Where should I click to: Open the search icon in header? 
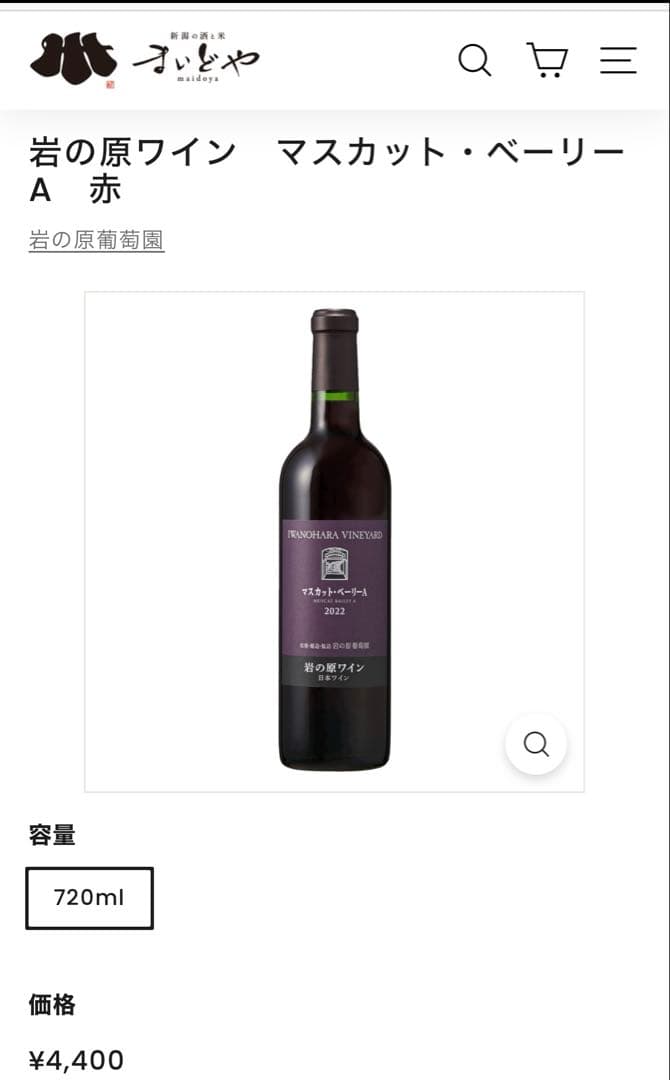click(475, 61)
